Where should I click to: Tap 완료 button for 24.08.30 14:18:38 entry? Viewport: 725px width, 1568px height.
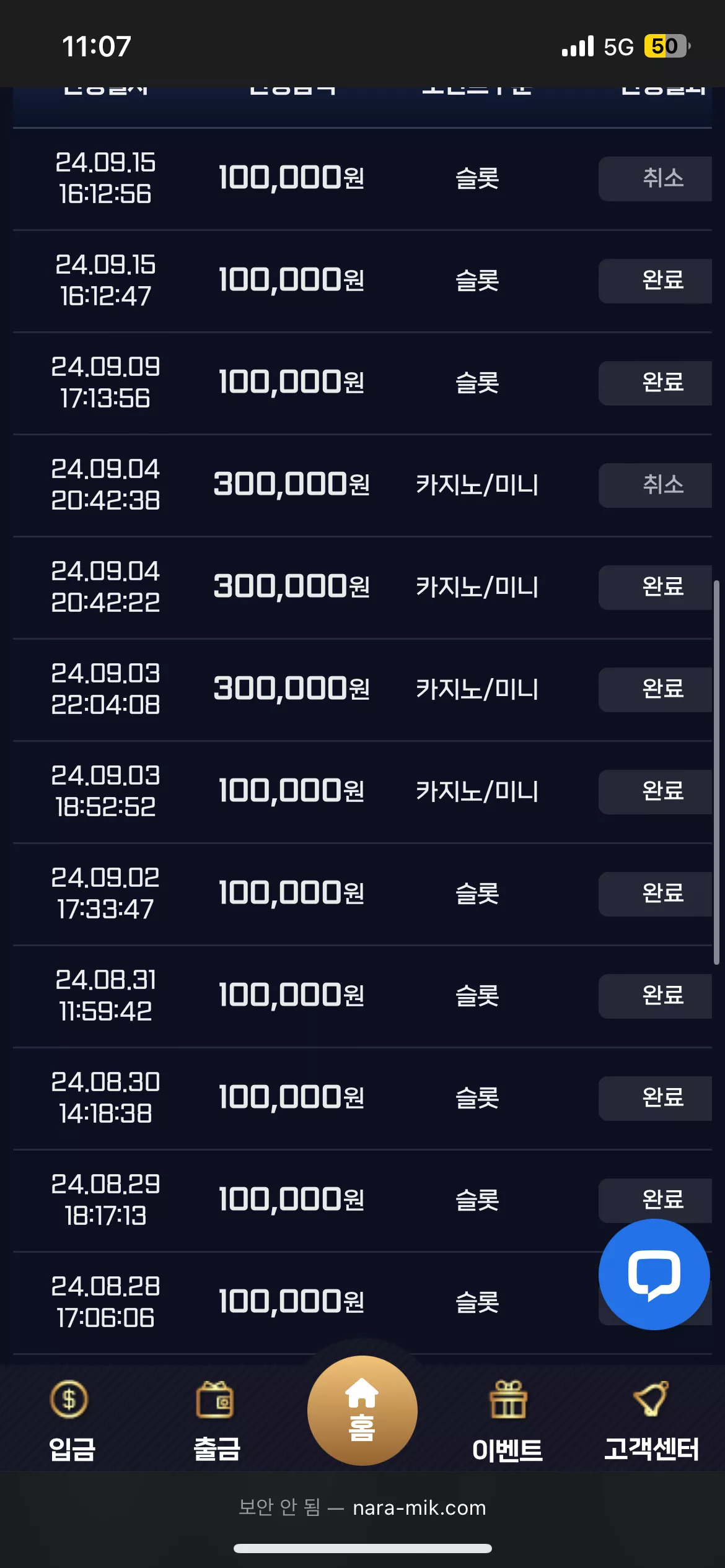coord(656,1099)
